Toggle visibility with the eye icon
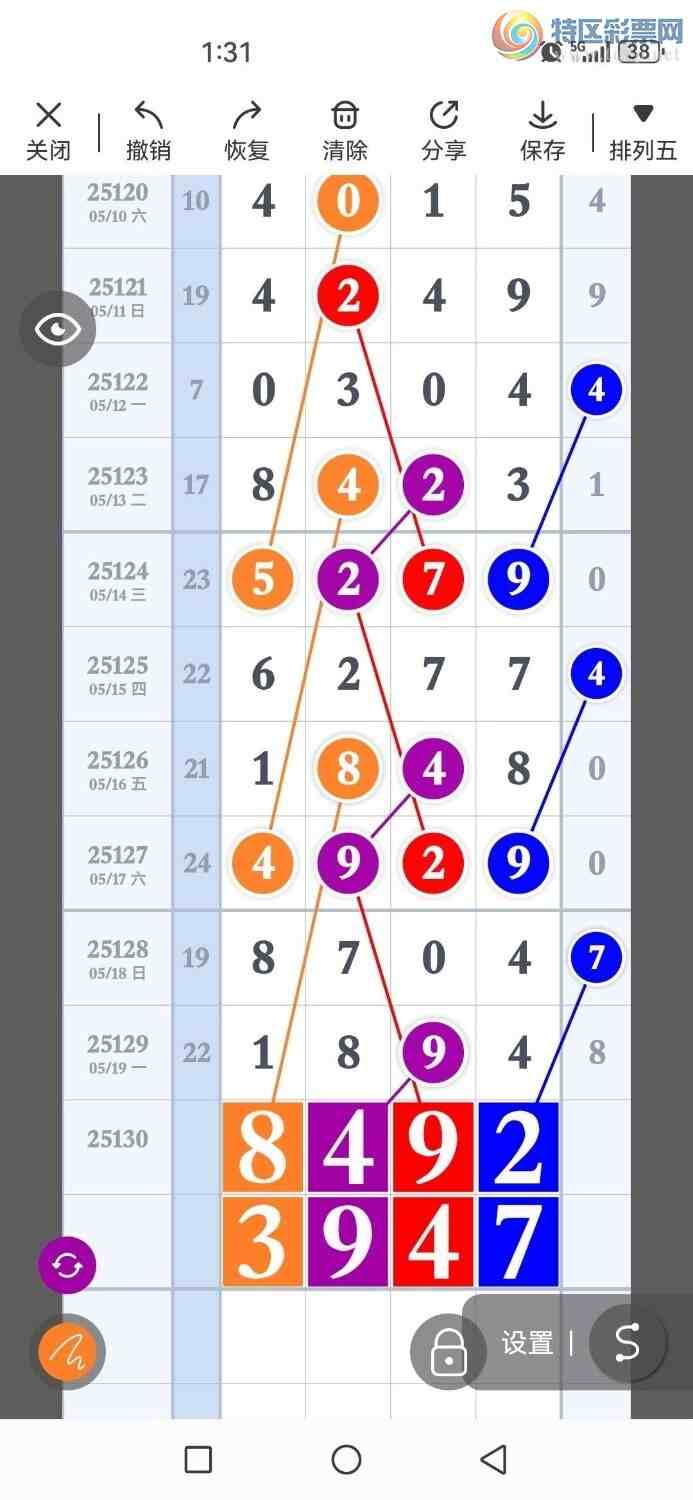This screenshot has height=1500, width=693. pyautogui.click(x=57, y=329)
